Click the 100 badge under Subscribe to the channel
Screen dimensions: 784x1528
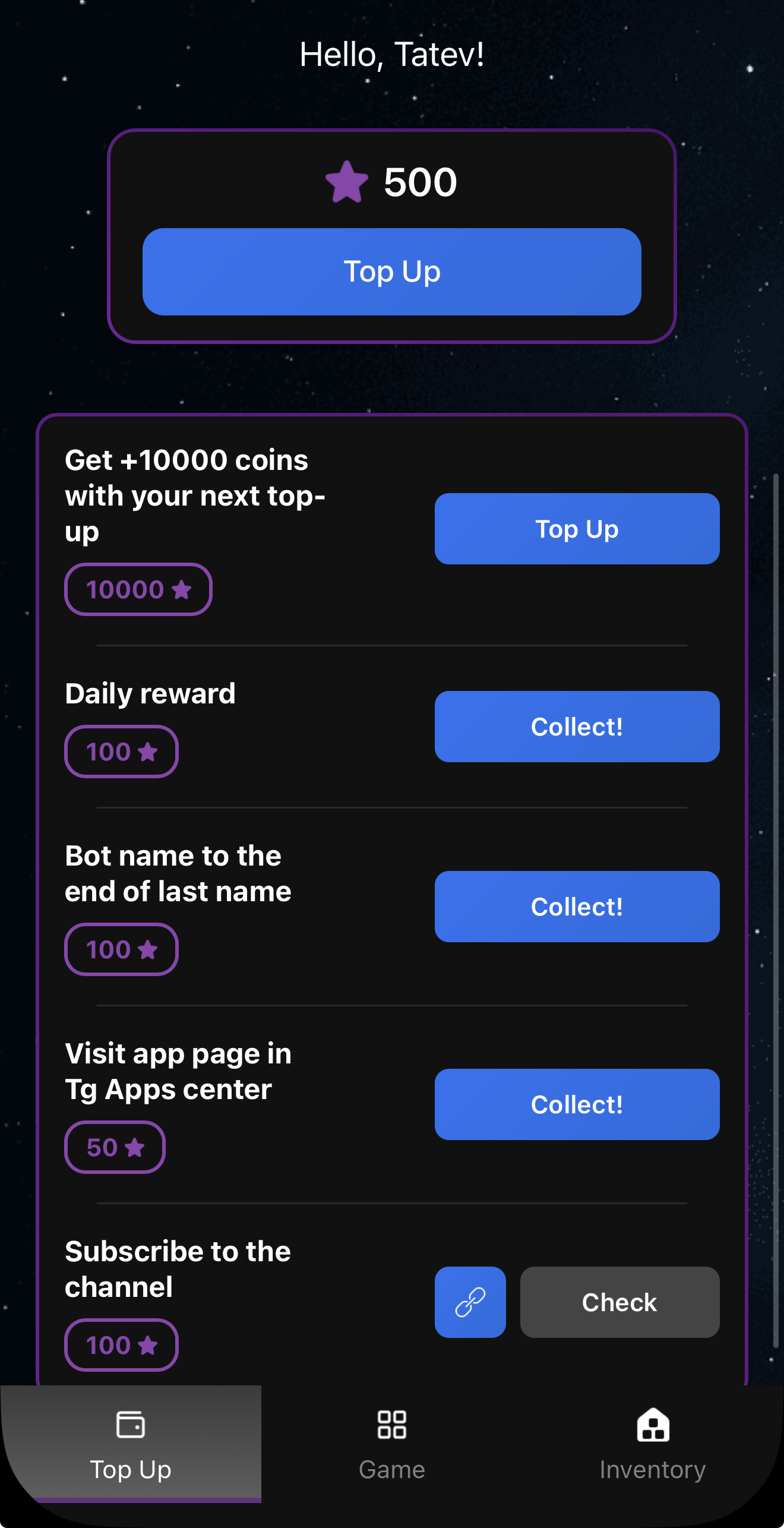click(121, 1344)
